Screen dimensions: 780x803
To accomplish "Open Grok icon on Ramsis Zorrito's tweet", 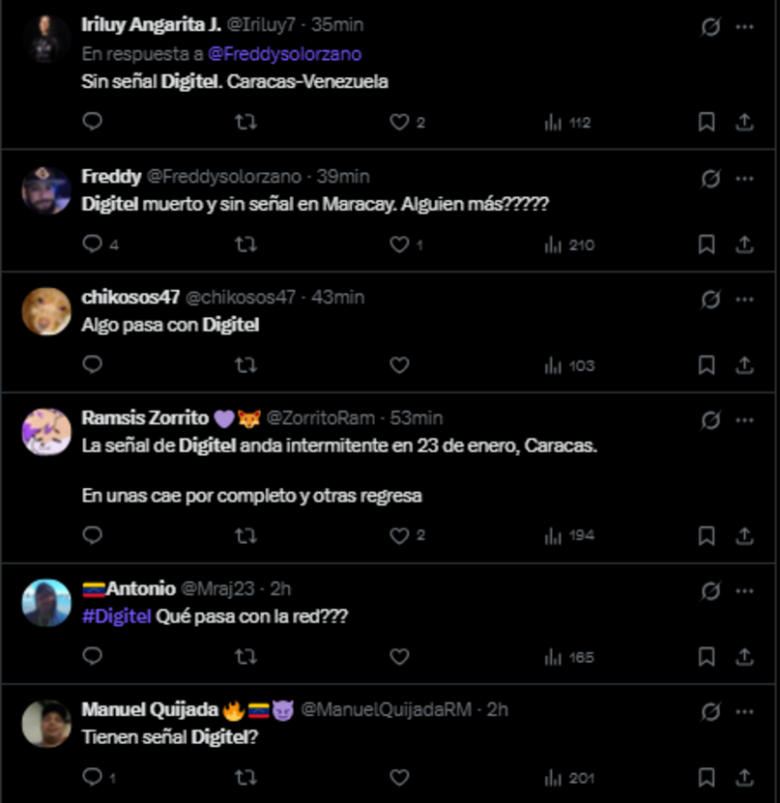I will point(711,420).
